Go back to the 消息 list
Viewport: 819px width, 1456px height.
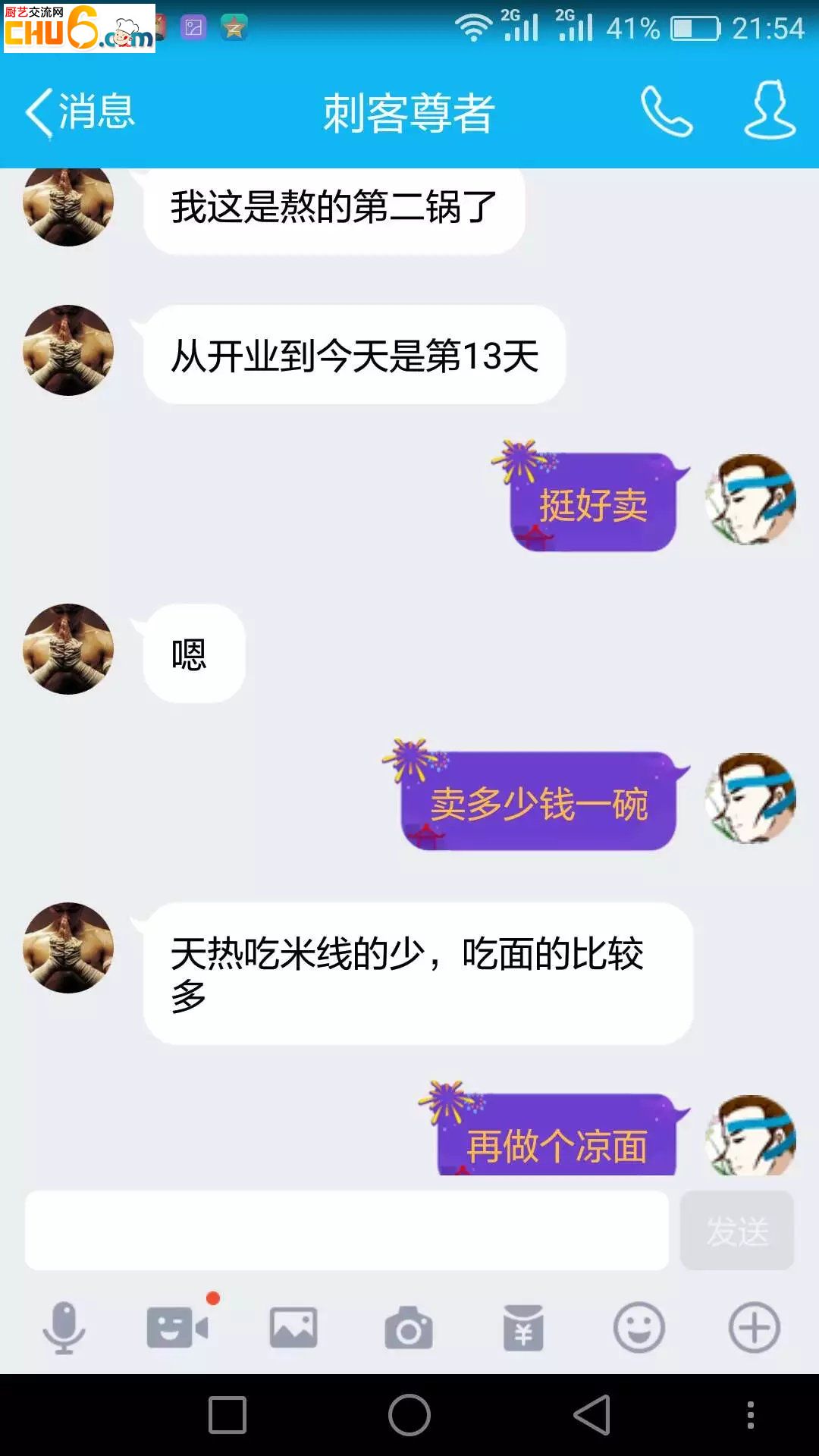tap(80, 112)
